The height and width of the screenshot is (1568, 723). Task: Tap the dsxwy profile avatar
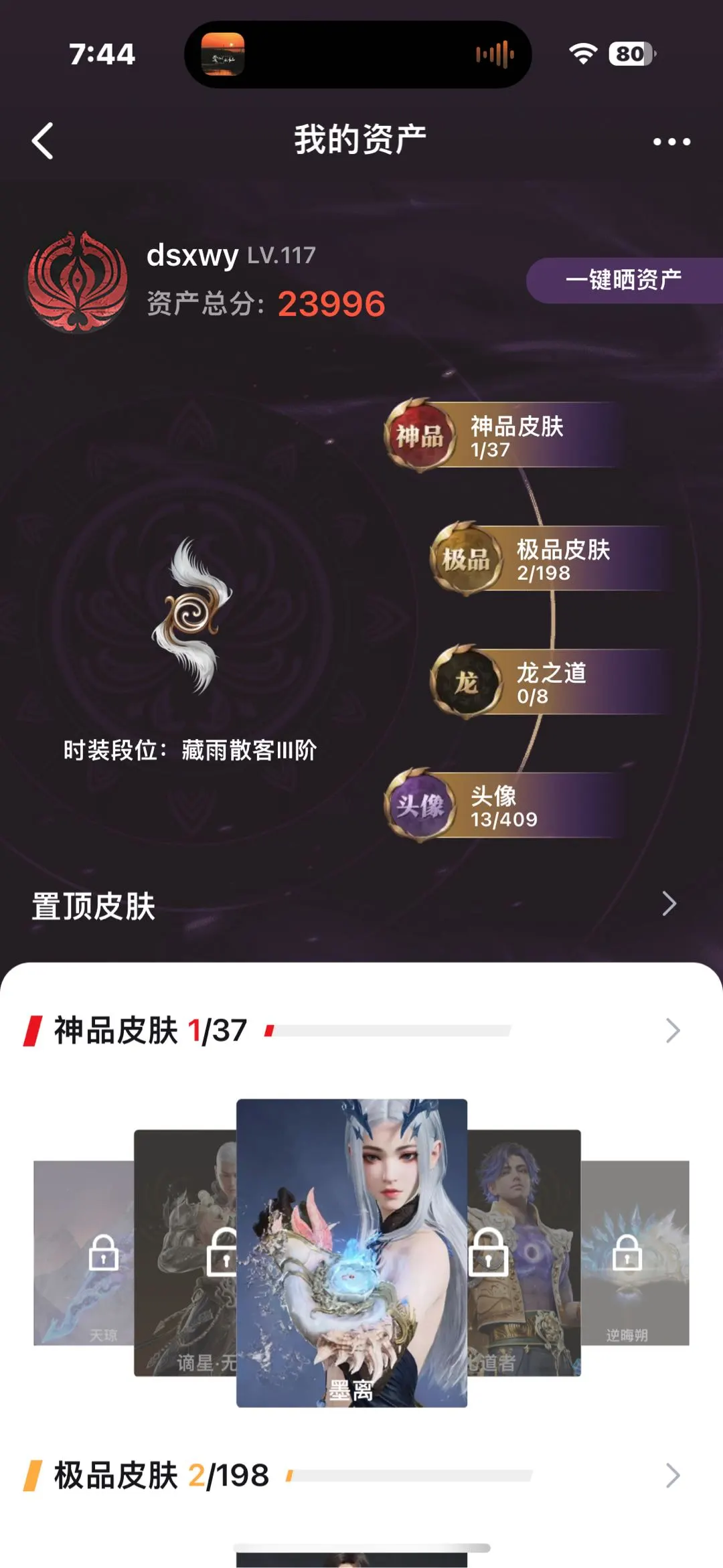click(x=78, y=281)
